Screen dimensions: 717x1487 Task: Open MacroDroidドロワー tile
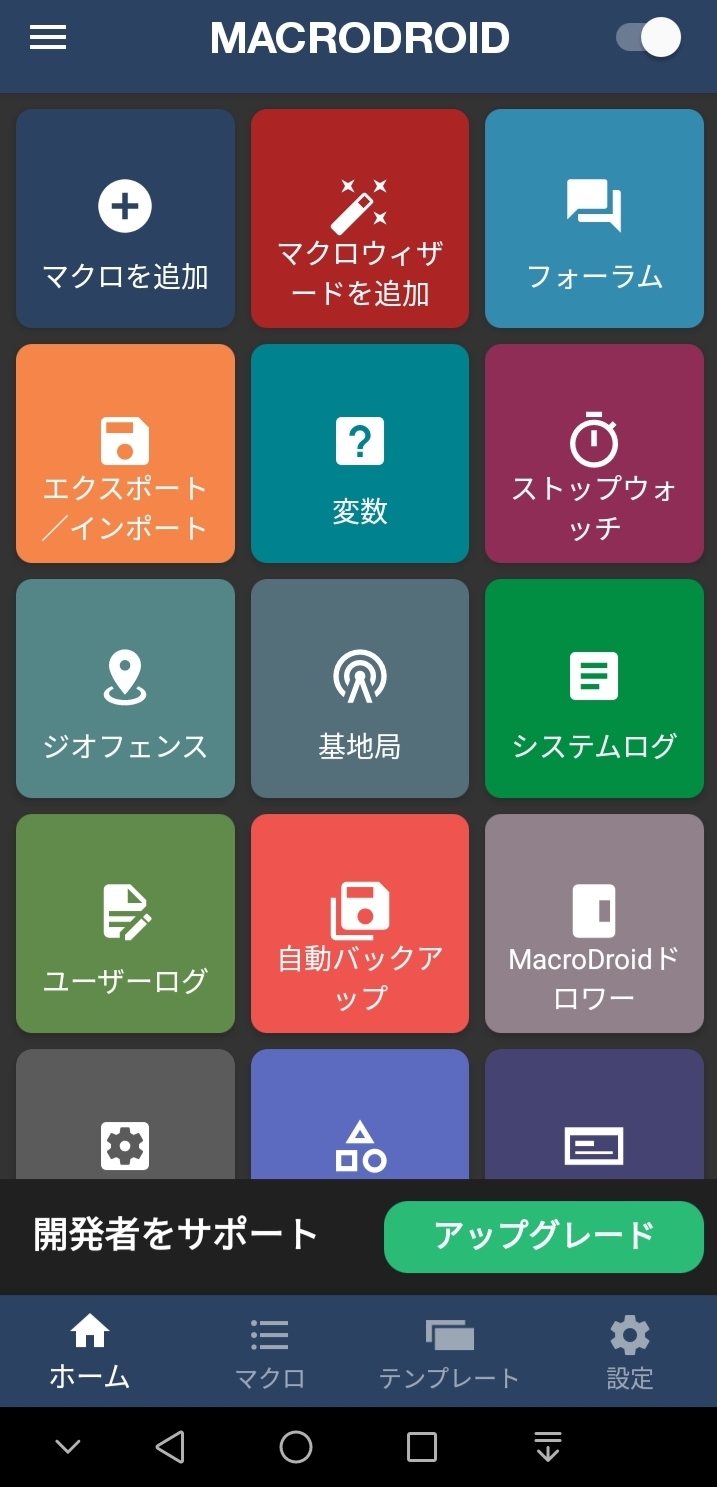pyautogui.click(x=594, y=923)
